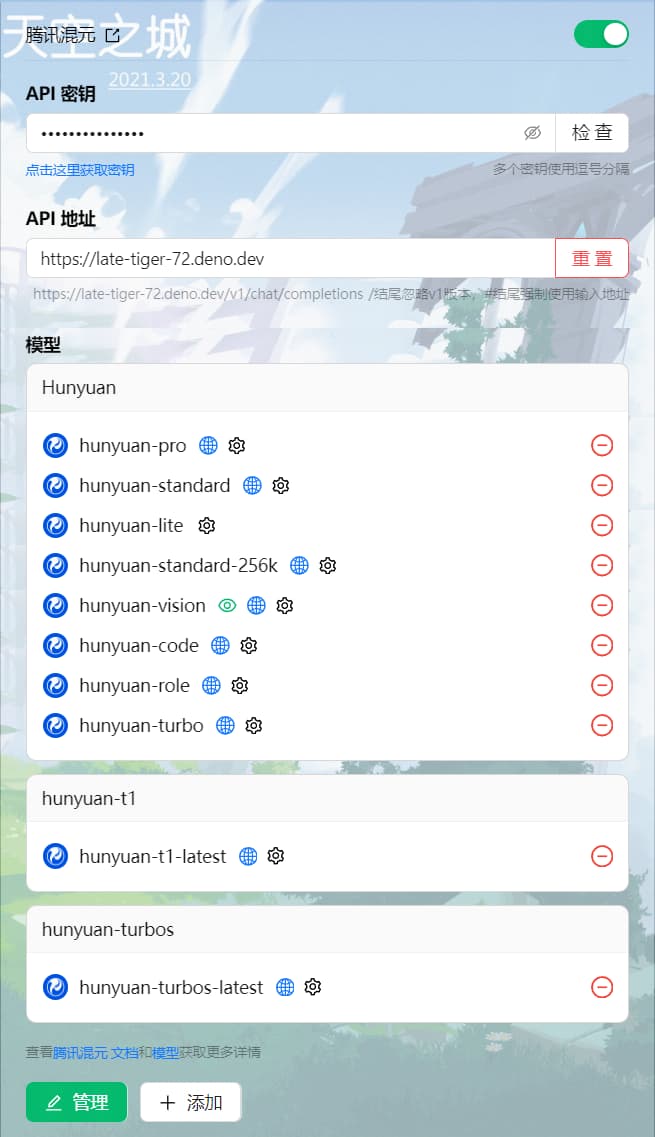Screen dimensions: 655x1137
Task: Edit the API address field
Action: pyautogui.click(x=291, y=258)
